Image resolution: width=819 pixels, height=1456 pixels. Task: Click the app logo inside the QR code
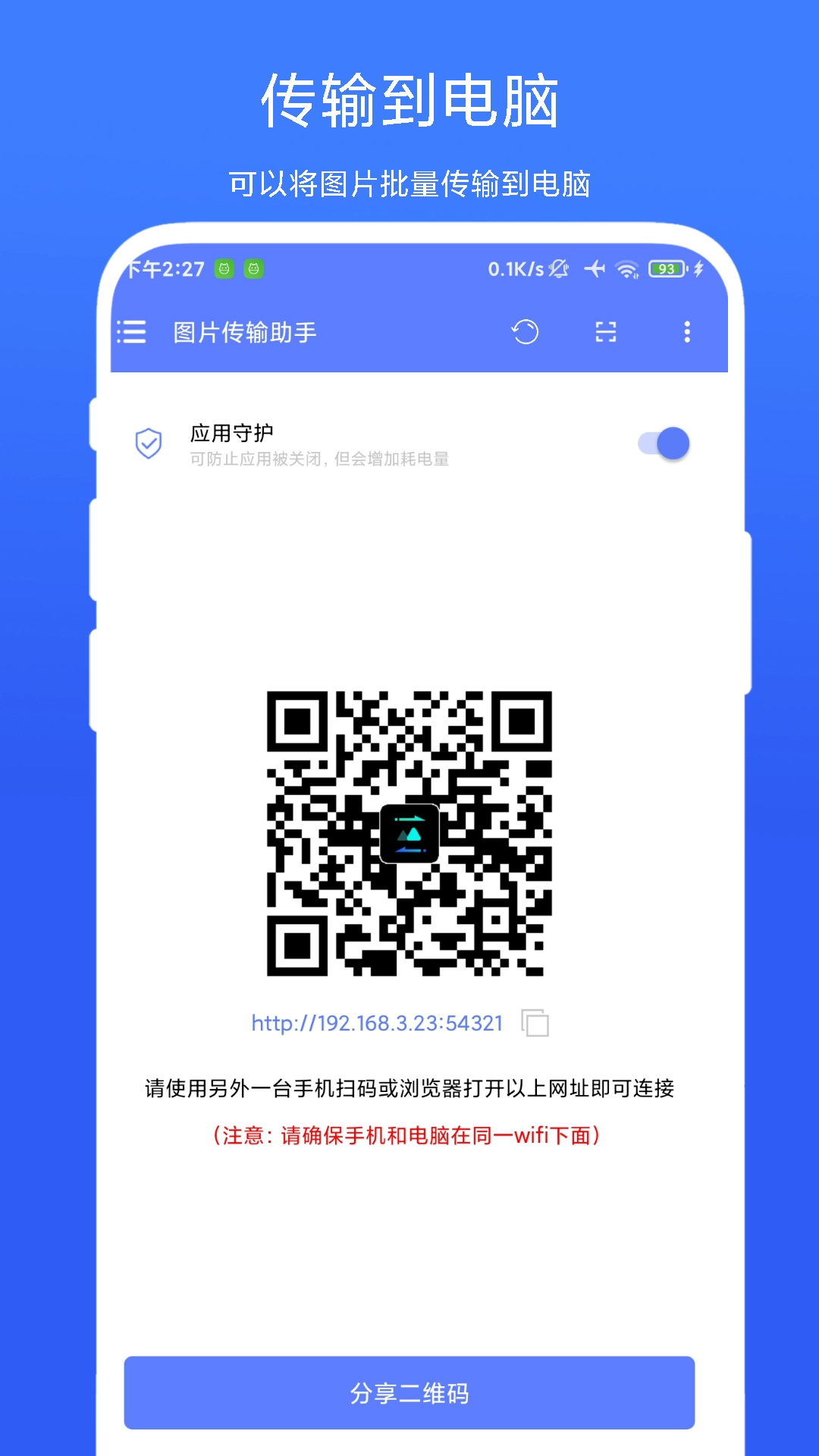[410, 834]
